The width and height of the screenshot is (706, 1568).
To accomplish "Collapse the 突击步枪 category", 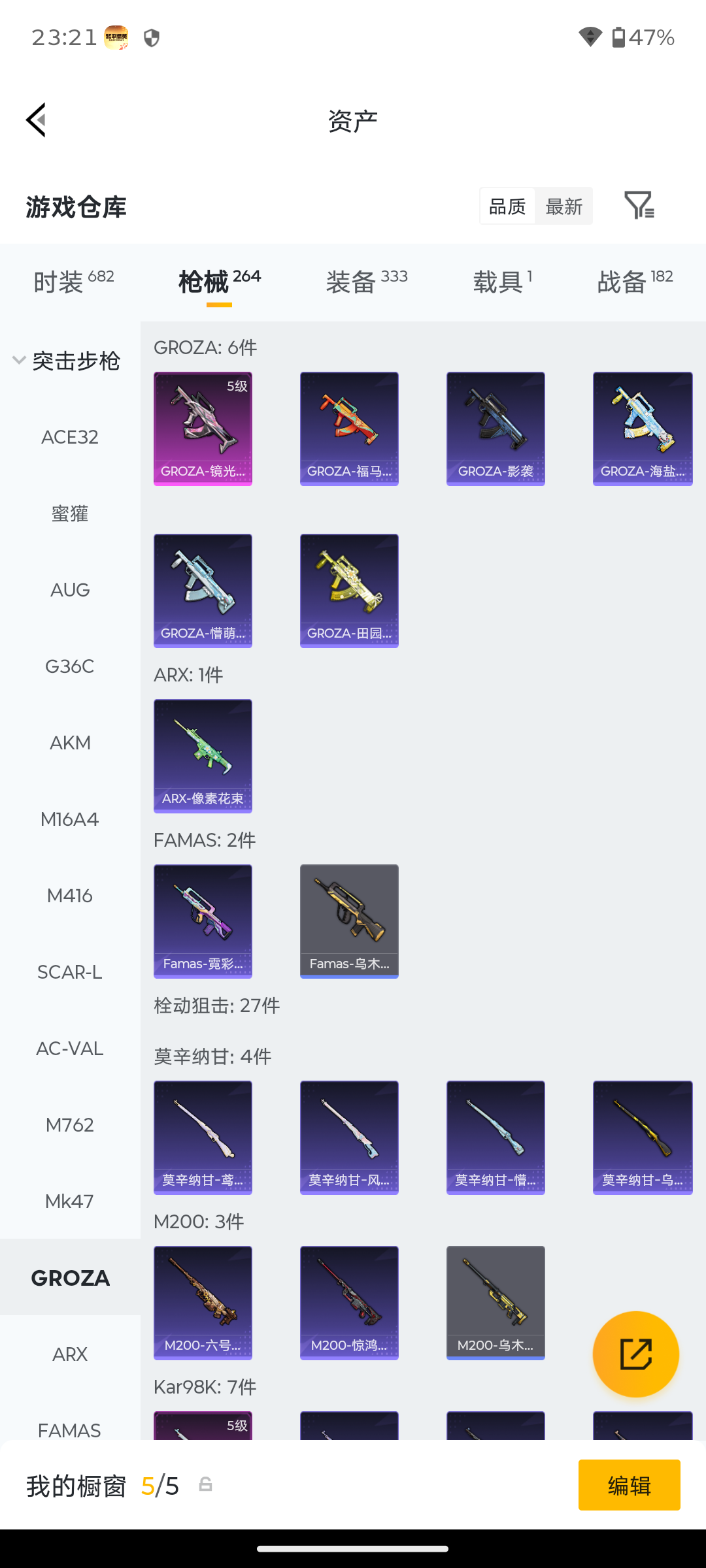I will pos(67,361).
